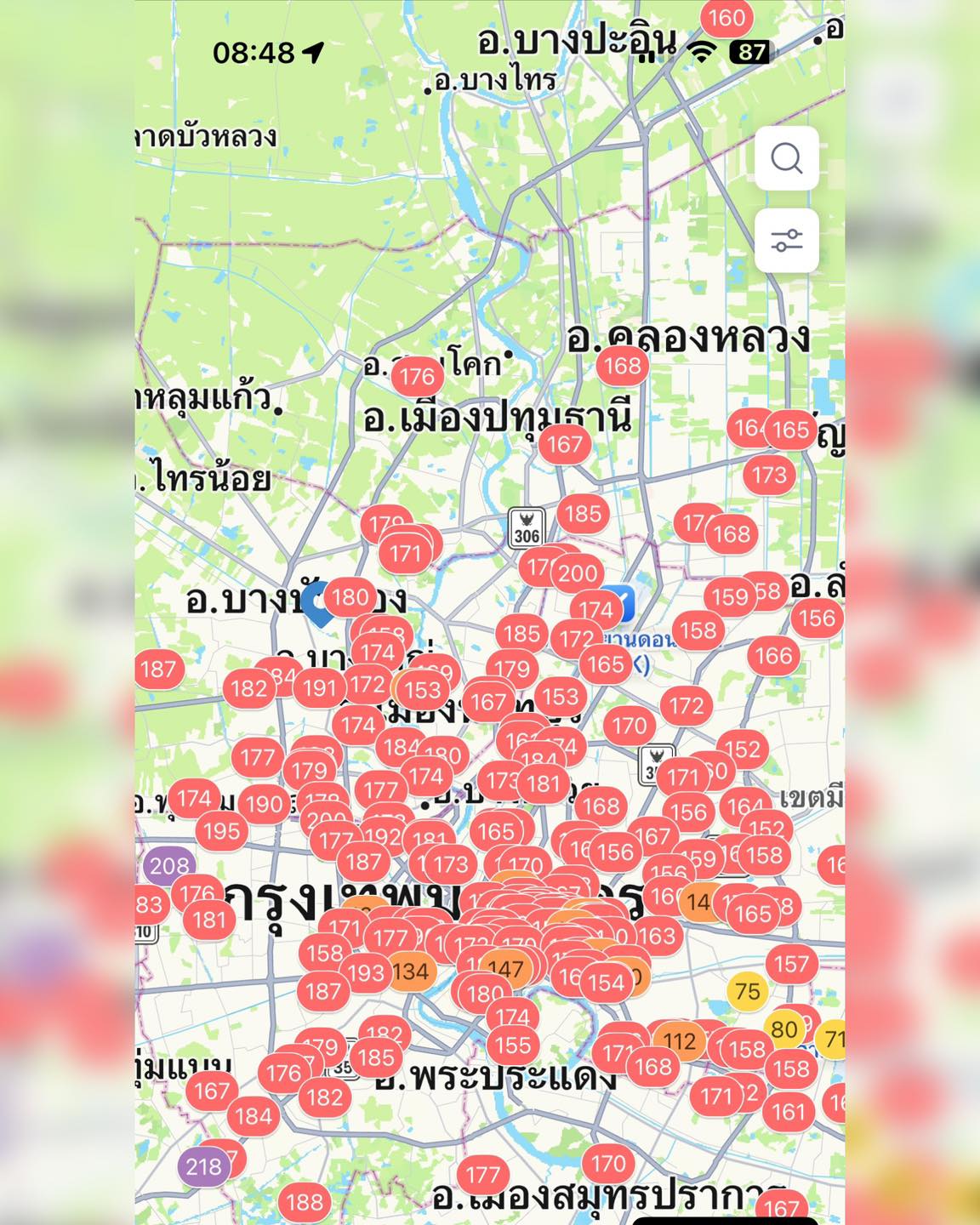Tap the red 188 marker
Image resolution: width=980 pixels, height=1225 pixels.
305,1202
